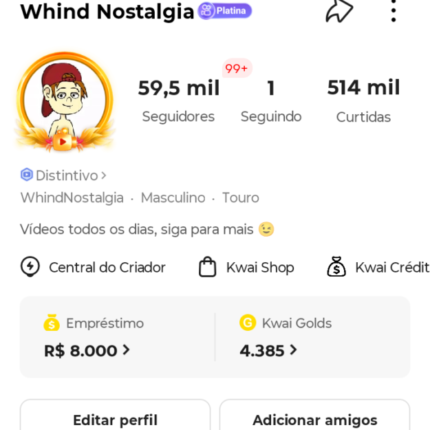Open Kwai Golds balance 4.385

(312, 337)
